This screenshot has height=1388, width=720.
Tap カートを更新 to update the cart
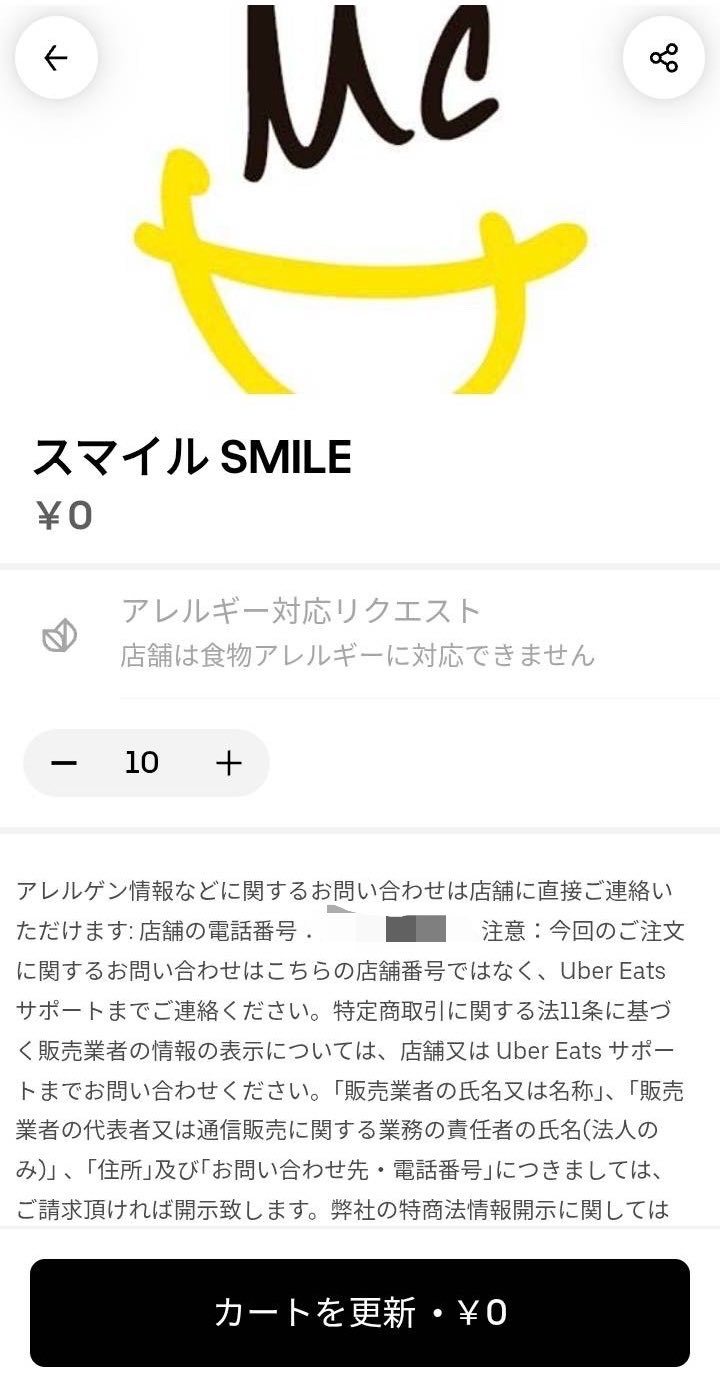pyautogui.click(x=360, y=1313)
